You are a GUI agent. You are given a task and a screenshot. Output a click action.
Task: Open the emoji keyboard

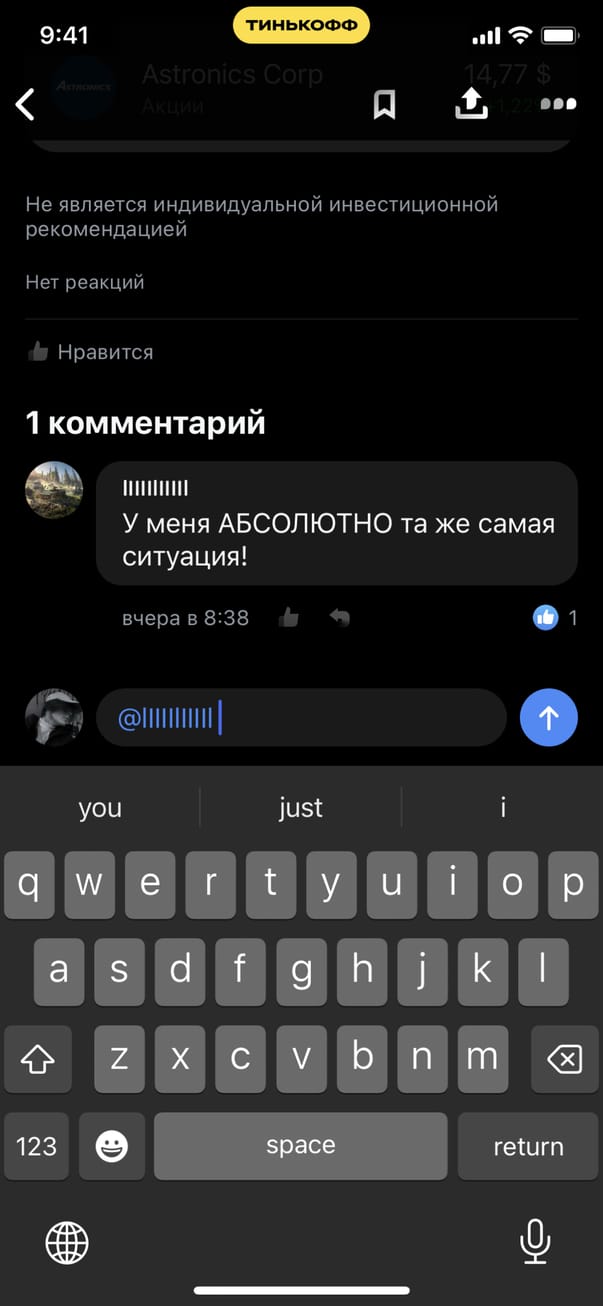[111, 1146]
